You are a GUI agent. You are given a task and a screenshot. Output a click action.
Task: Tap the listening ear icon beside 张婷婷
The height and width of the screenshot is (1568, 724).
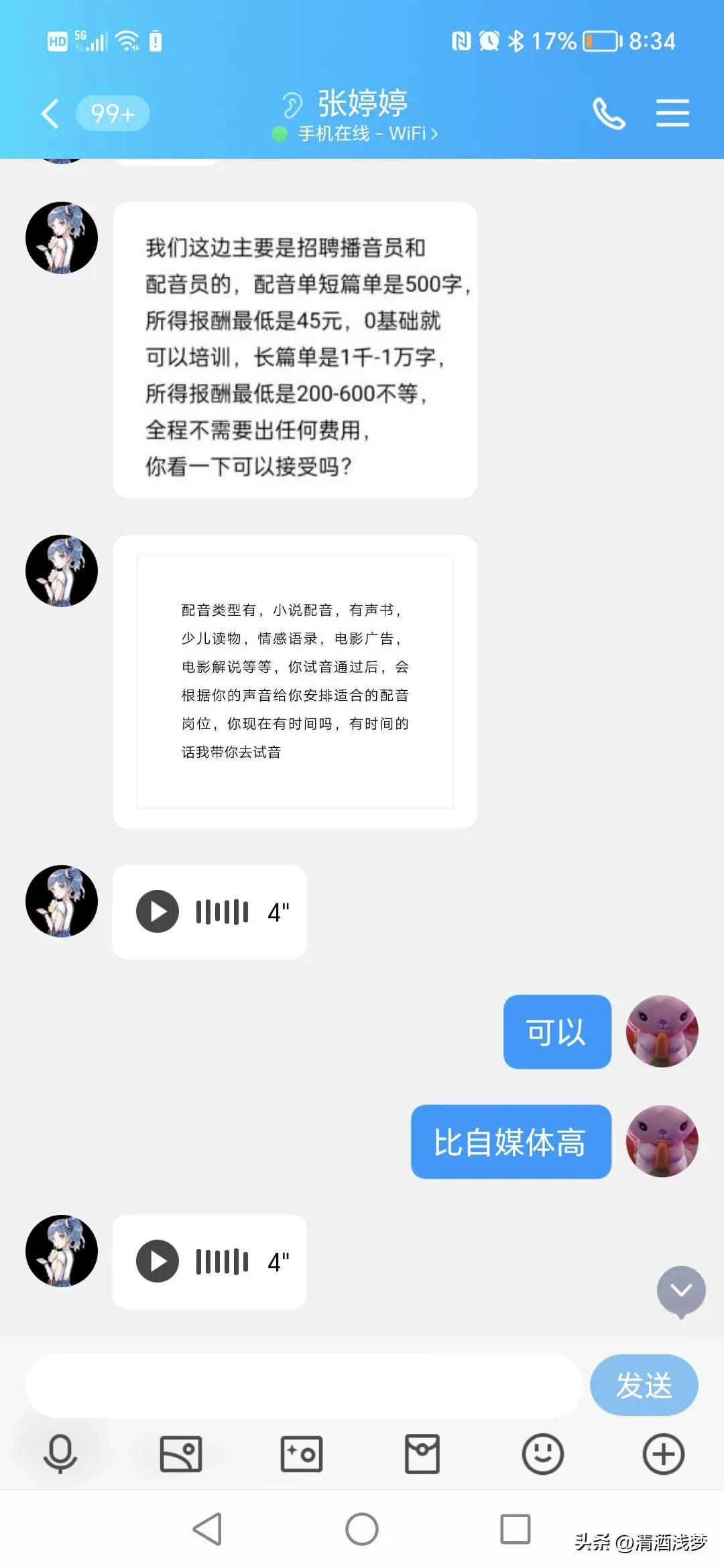292,102
